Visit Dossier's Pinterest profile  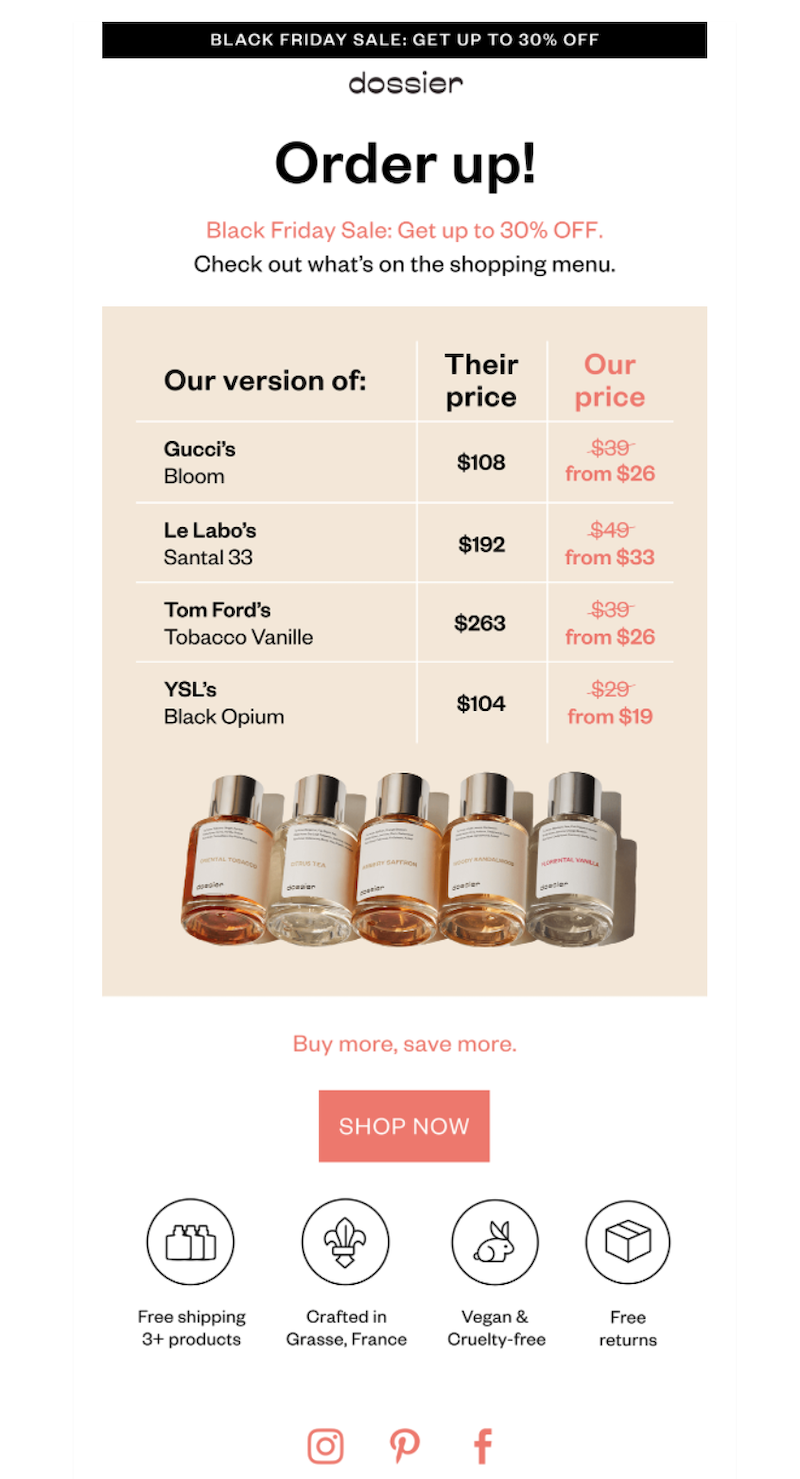(x=404, y=1446)
